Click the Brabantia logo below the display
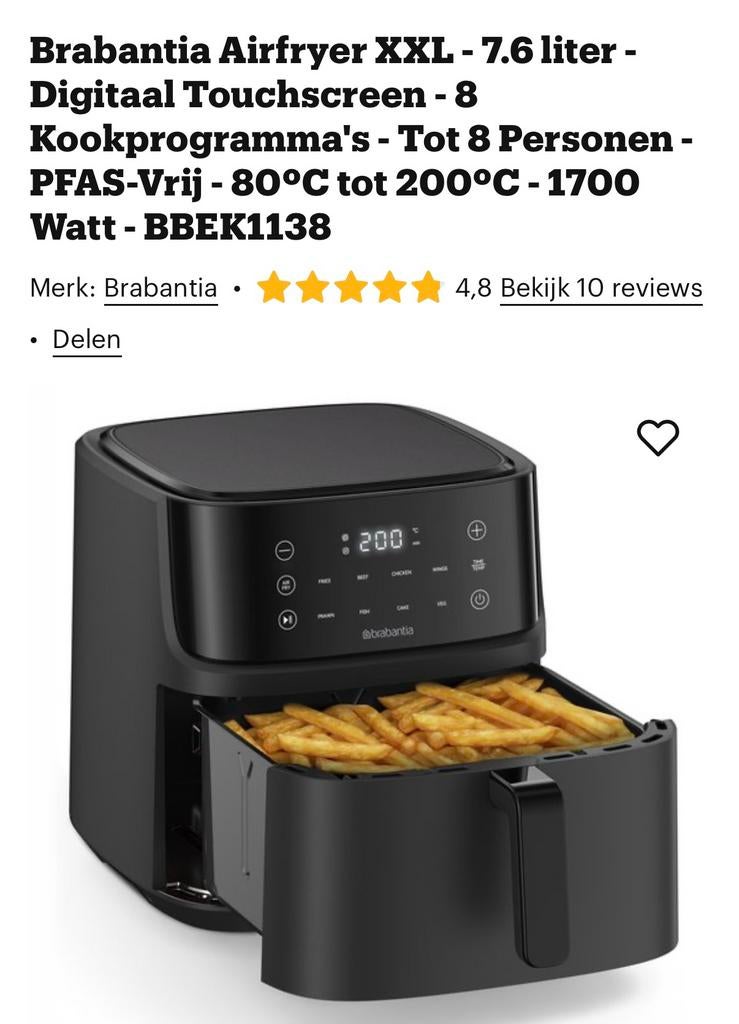This screenshot has height=1024, width=739. (389, 633)
